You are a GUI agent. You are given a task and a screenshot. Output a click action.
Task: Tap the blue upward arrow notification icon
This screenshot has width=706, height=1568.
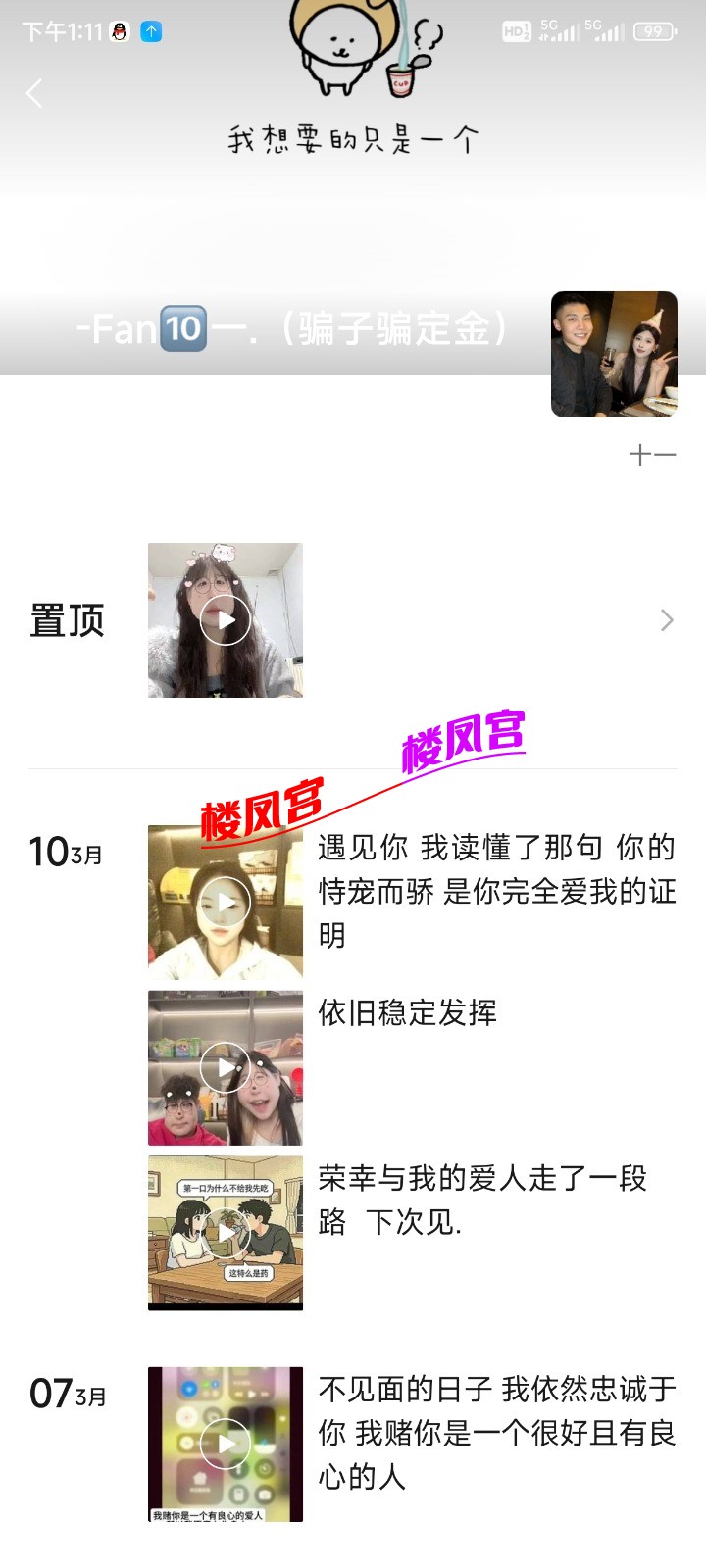coord(152,31)
